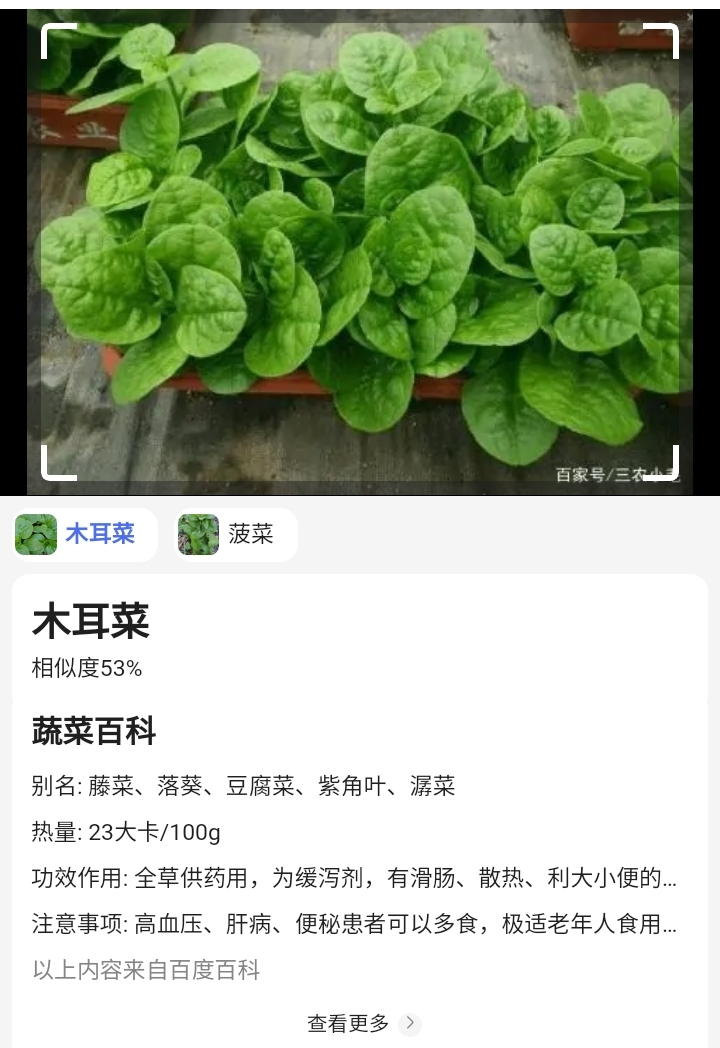Select the 木耳菜 result chip

85,534
